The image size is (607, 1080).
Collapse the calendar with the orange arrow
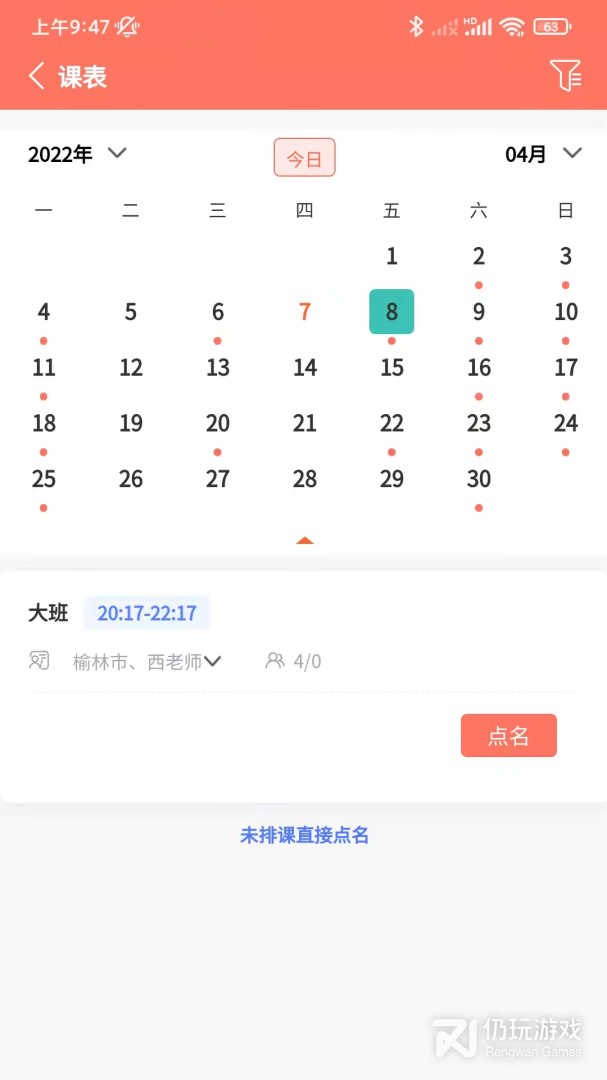tap(305, 540)
